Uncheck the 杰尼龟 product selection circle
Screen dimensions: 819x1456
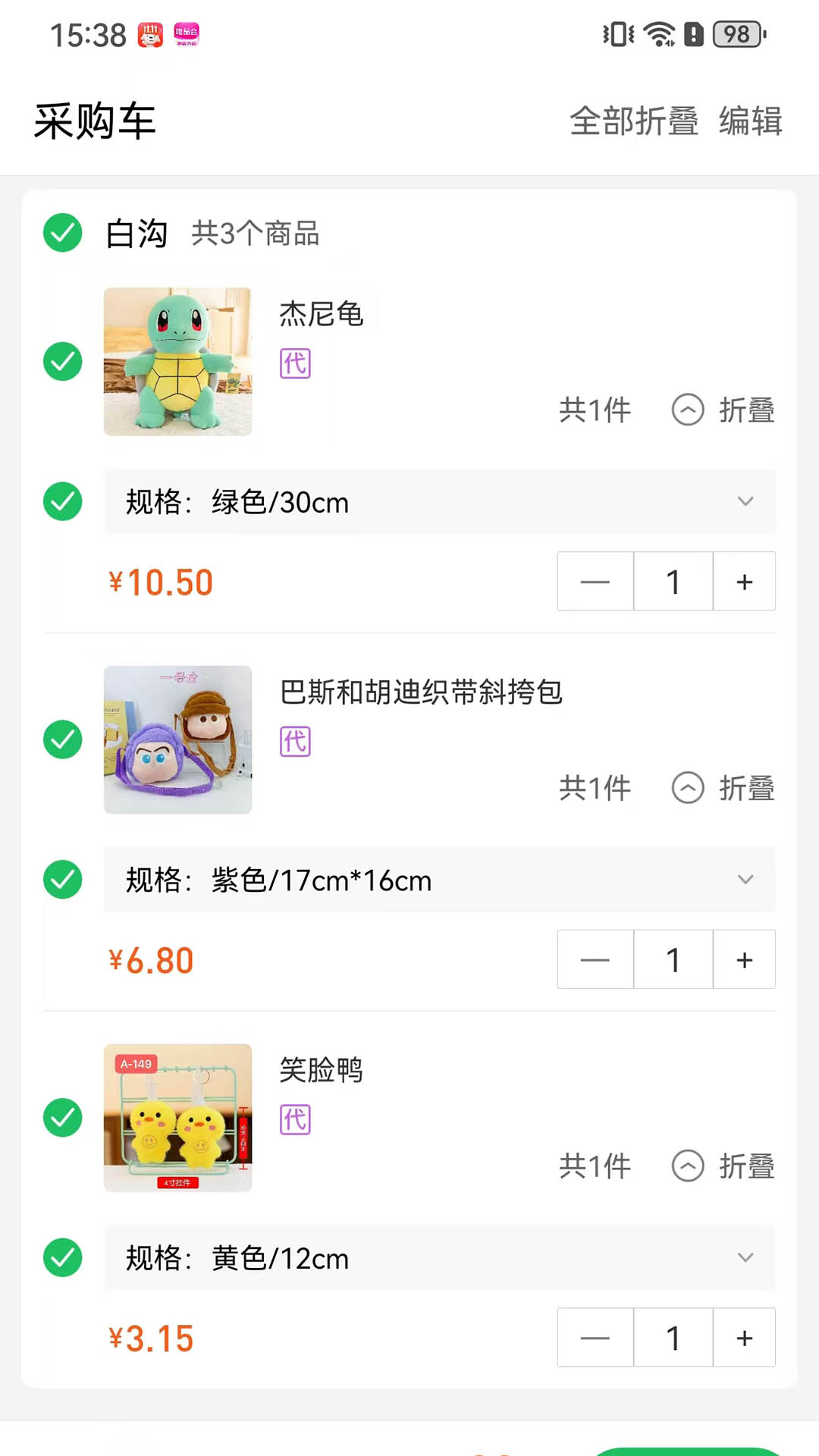63,362
